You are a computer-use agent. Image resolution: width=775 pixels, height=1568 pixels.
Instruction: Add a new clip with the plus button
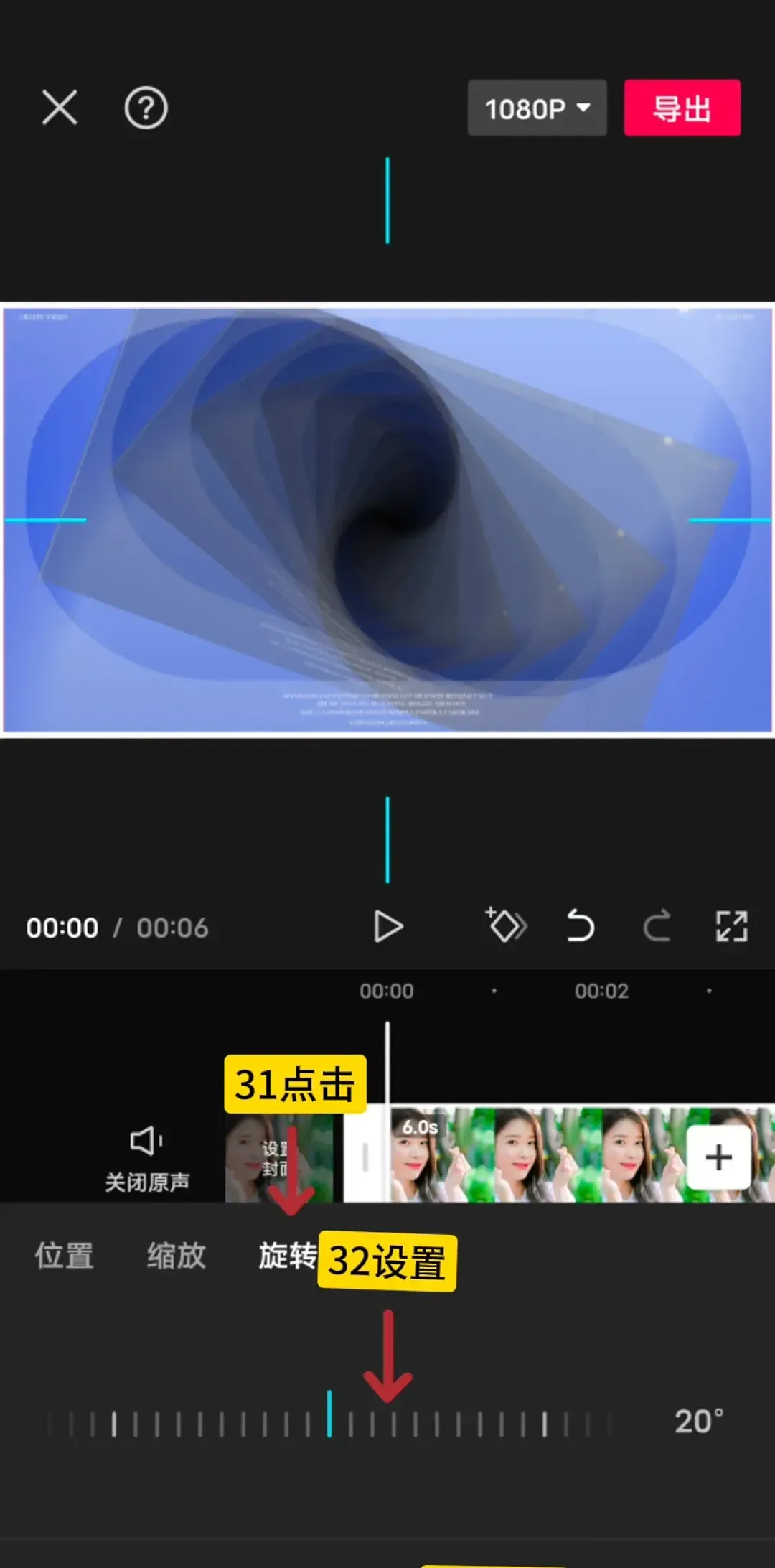coord(718,1157)
